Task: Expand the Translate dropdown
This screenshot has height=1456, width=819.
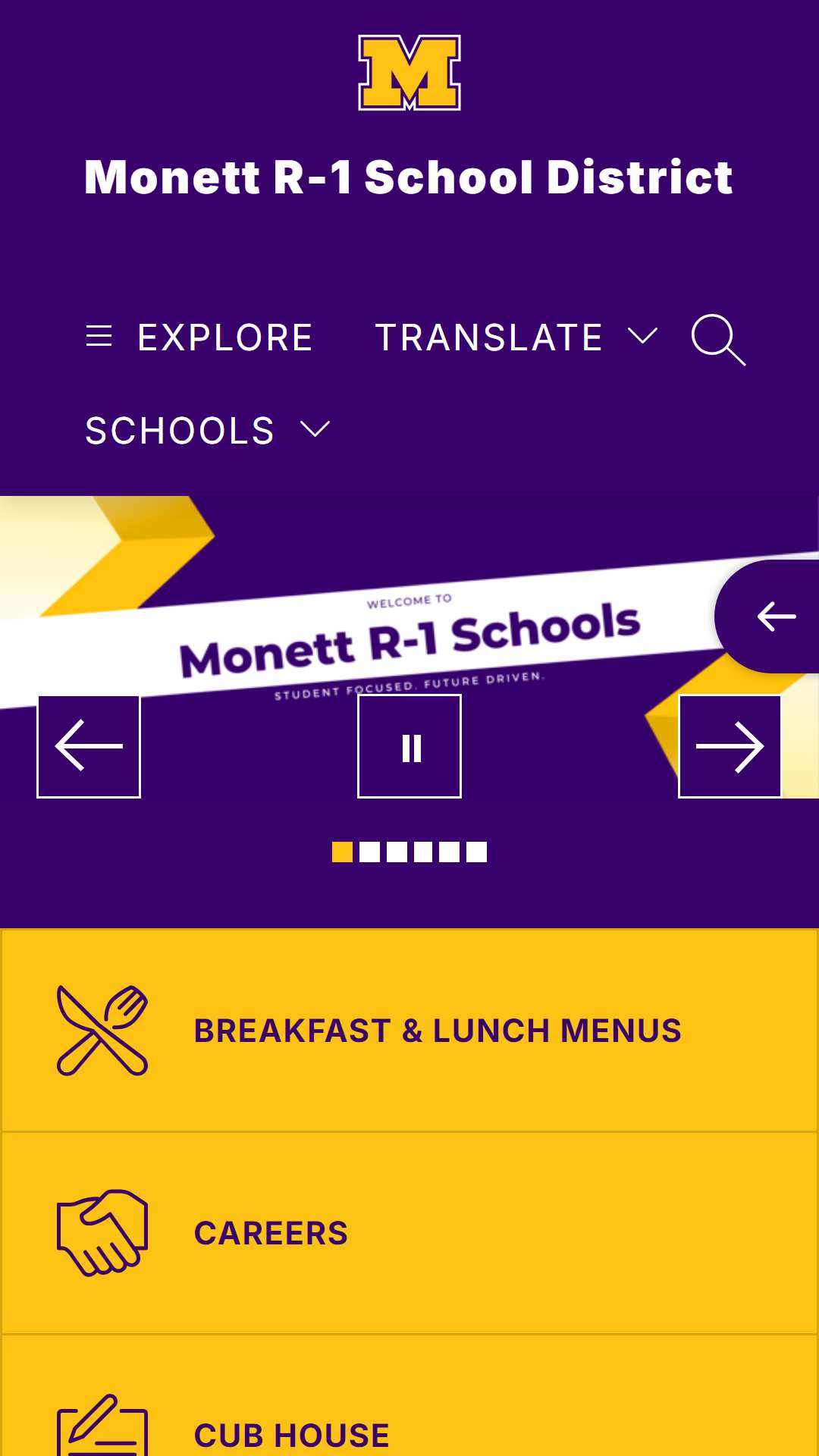Action: 516,337
